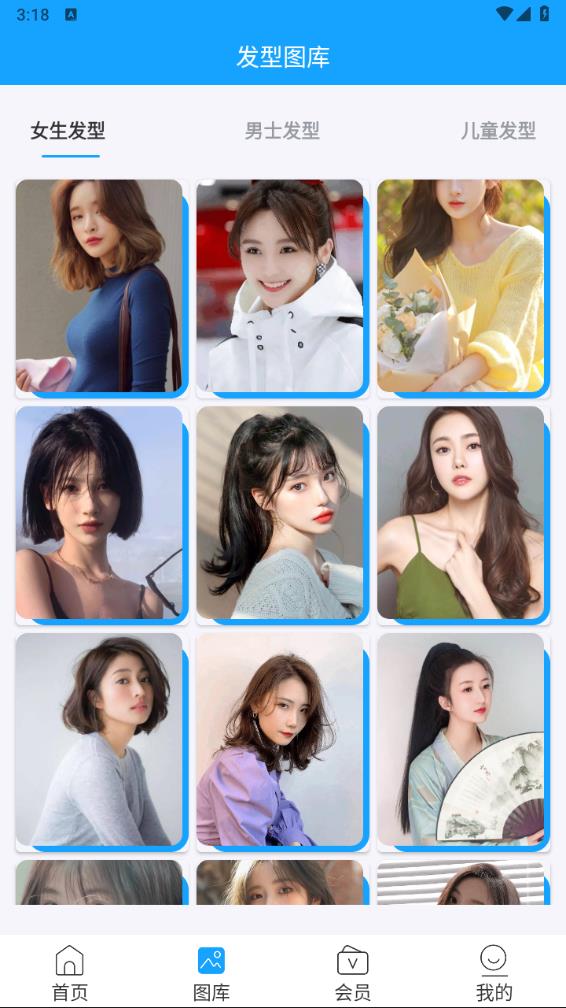The width and height of the screenshot is (566, 1008).
Task: Go to the 首页 tab
Action: [x=69, y=973]
